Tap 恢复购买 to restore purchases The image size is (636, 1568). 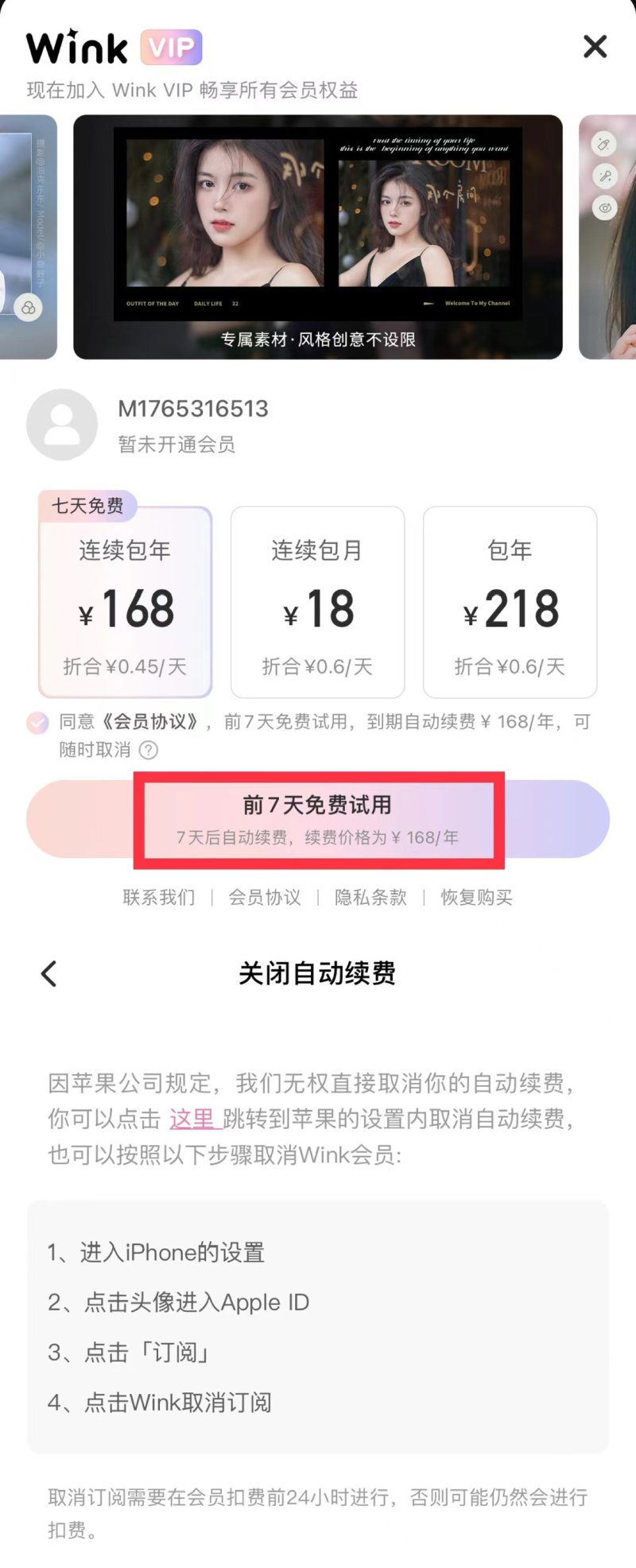click(x=476, y=898)
